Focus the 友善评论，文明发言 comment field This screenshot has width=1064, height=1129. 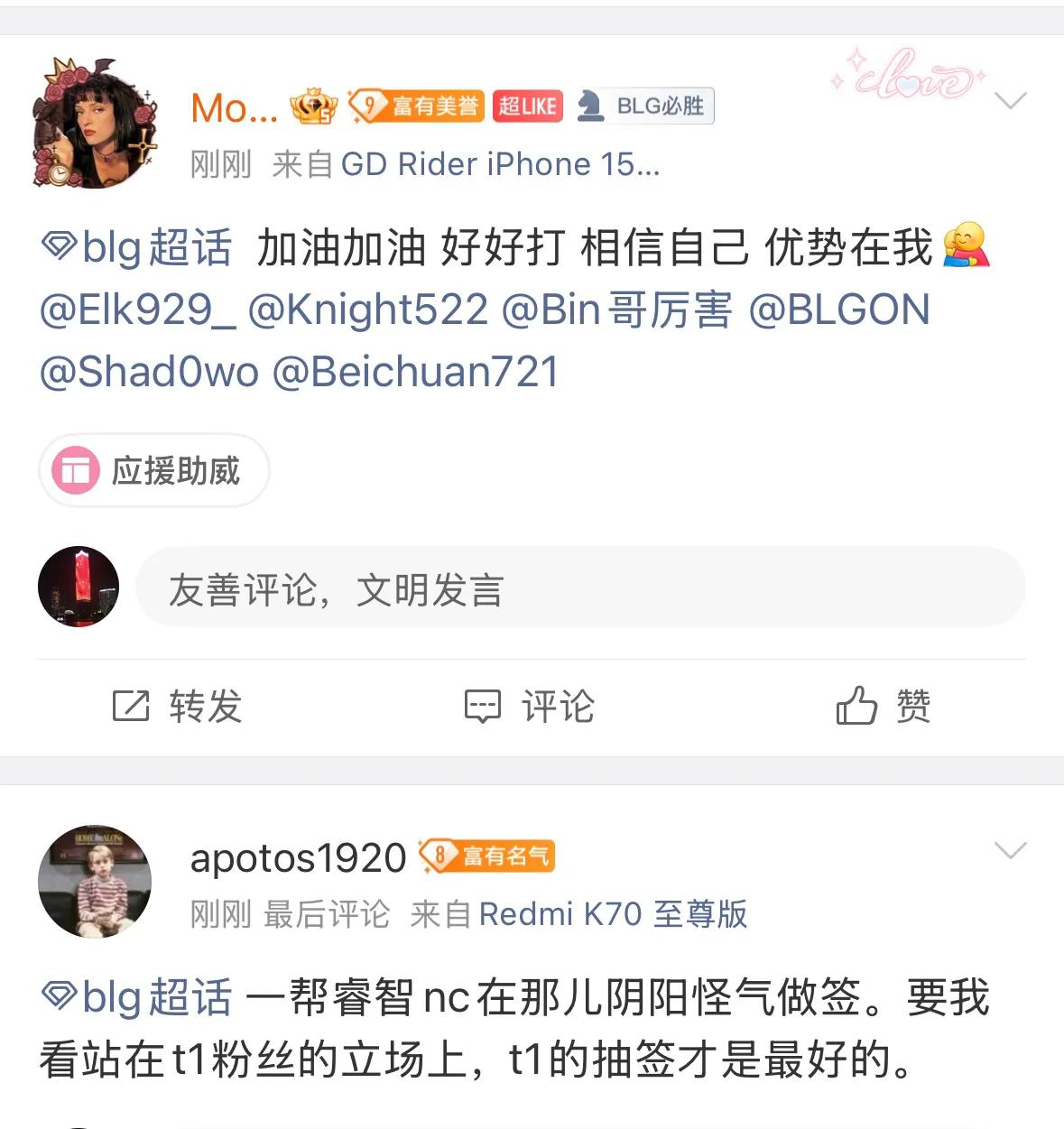(579, 588)
